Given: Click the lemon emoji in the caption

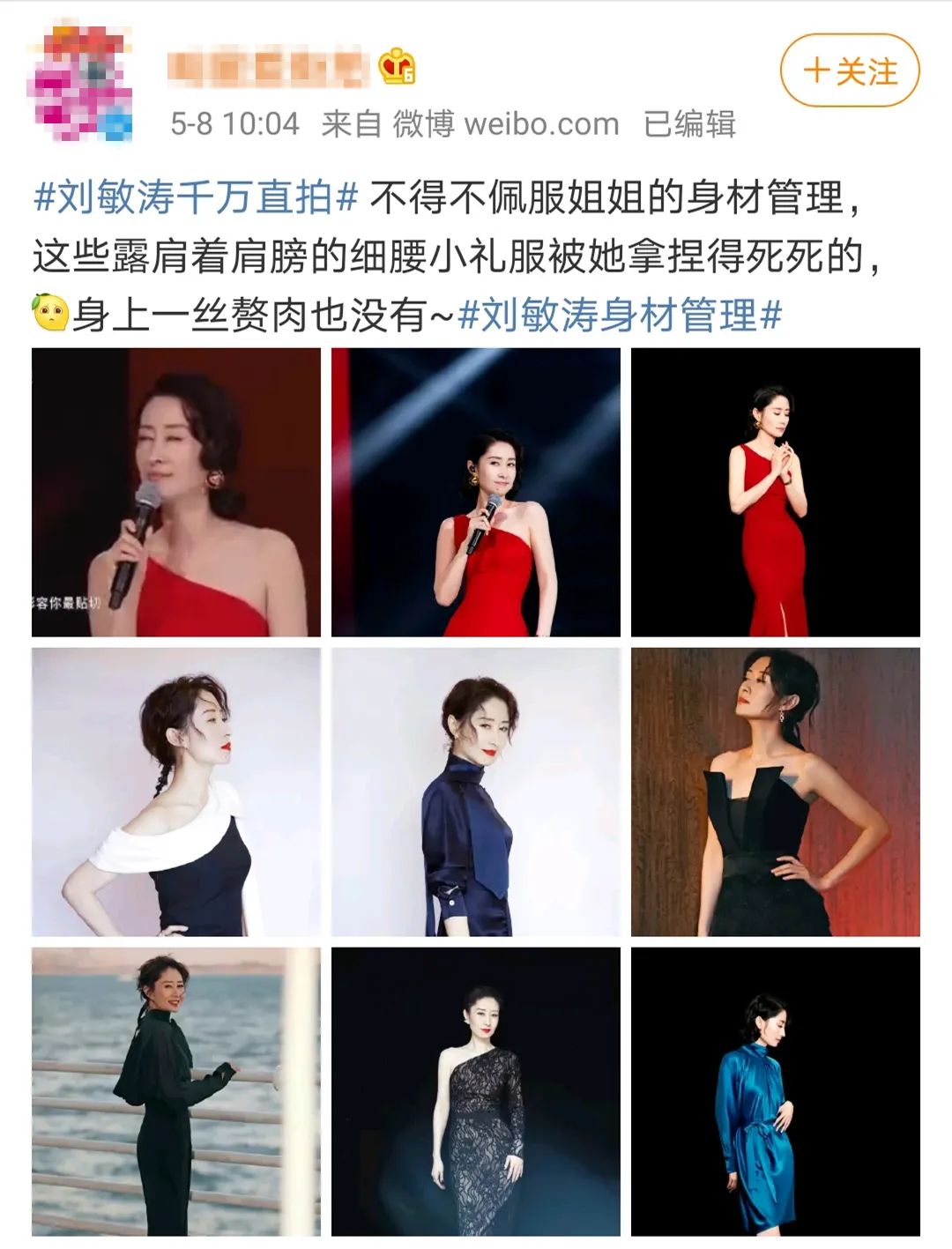Looking at the screenshot, I should click(50, 313).
